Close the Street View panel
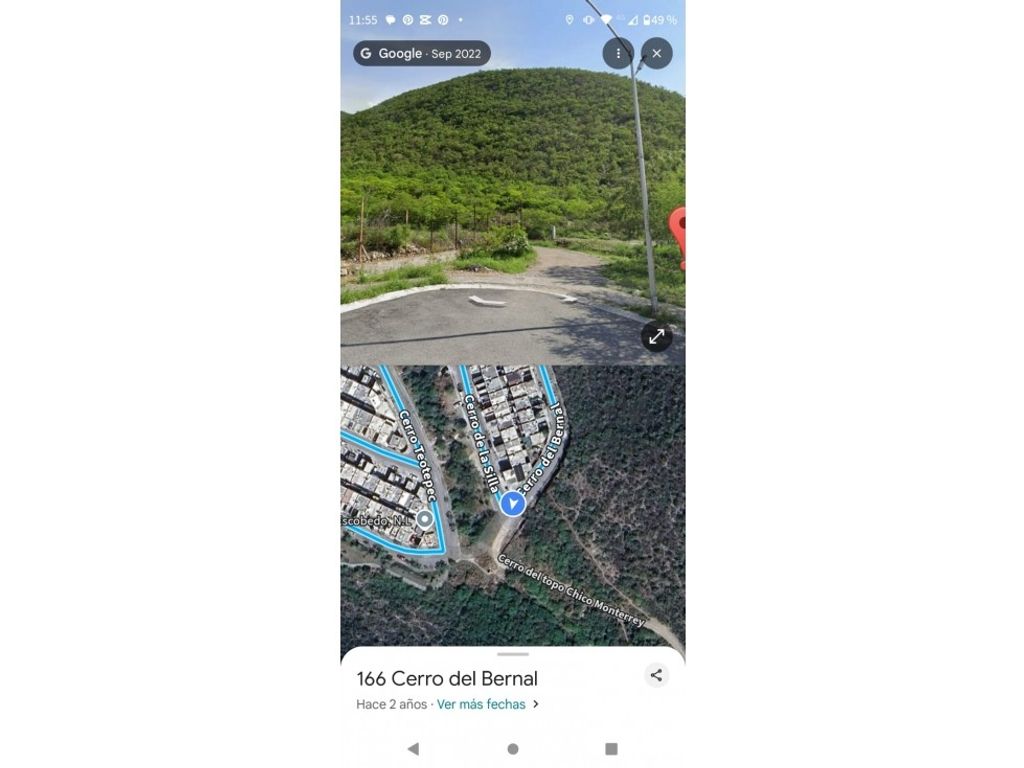Image resolution: width=1024 pixels, height=768 pixels. click(x=656, y=53)
